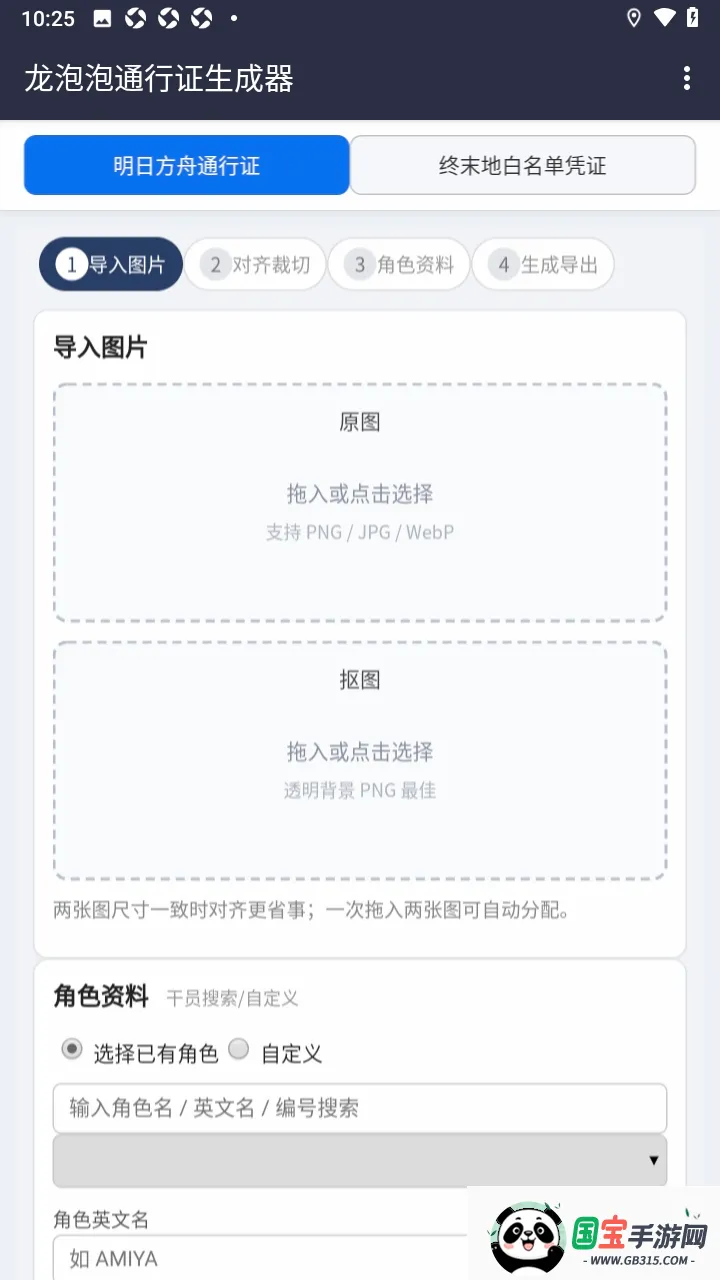Go to step 2 对齐裁切
Image resolution: width=720 pixels, height=1280 pixels.
coord(255,264)
